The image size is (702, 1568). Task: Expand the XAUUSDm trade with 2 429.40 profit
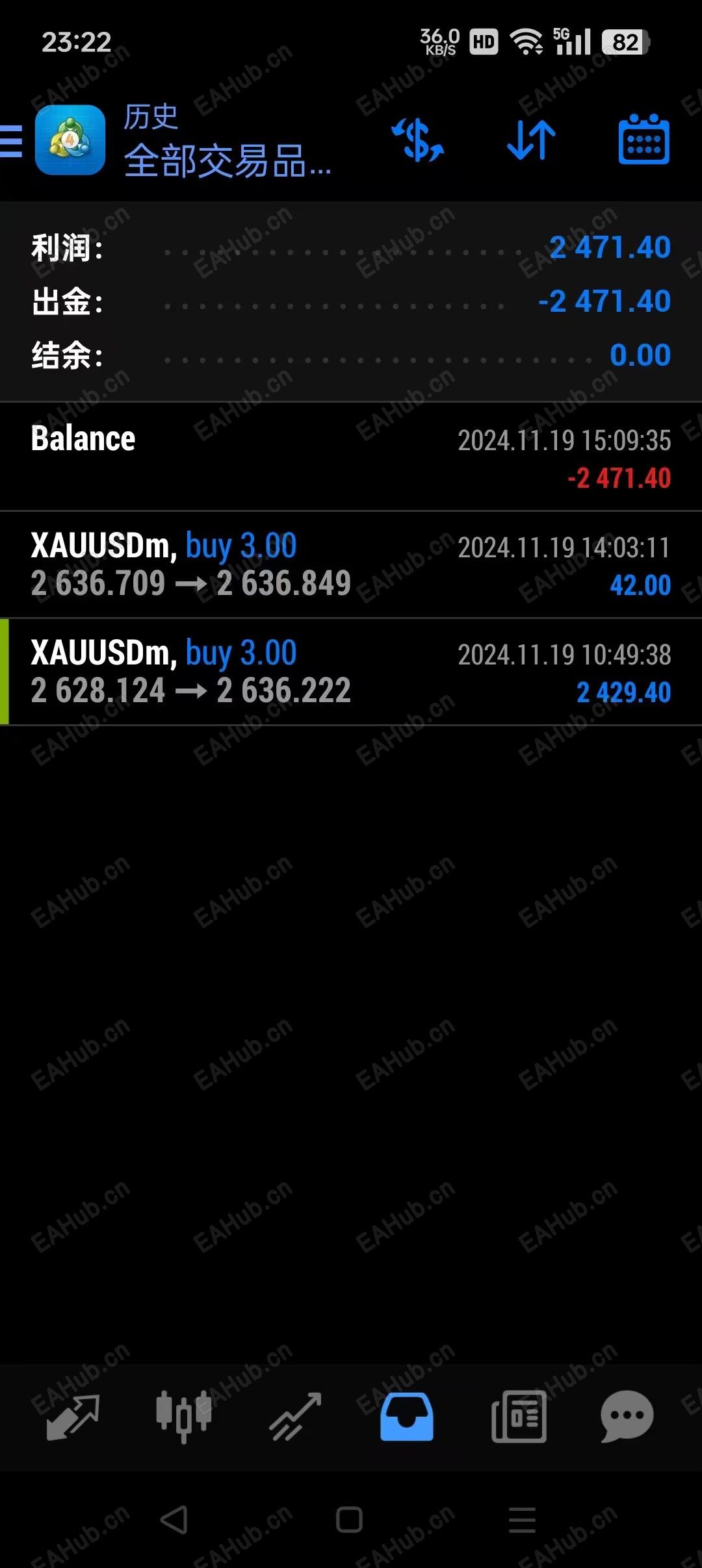pos(351,672)
